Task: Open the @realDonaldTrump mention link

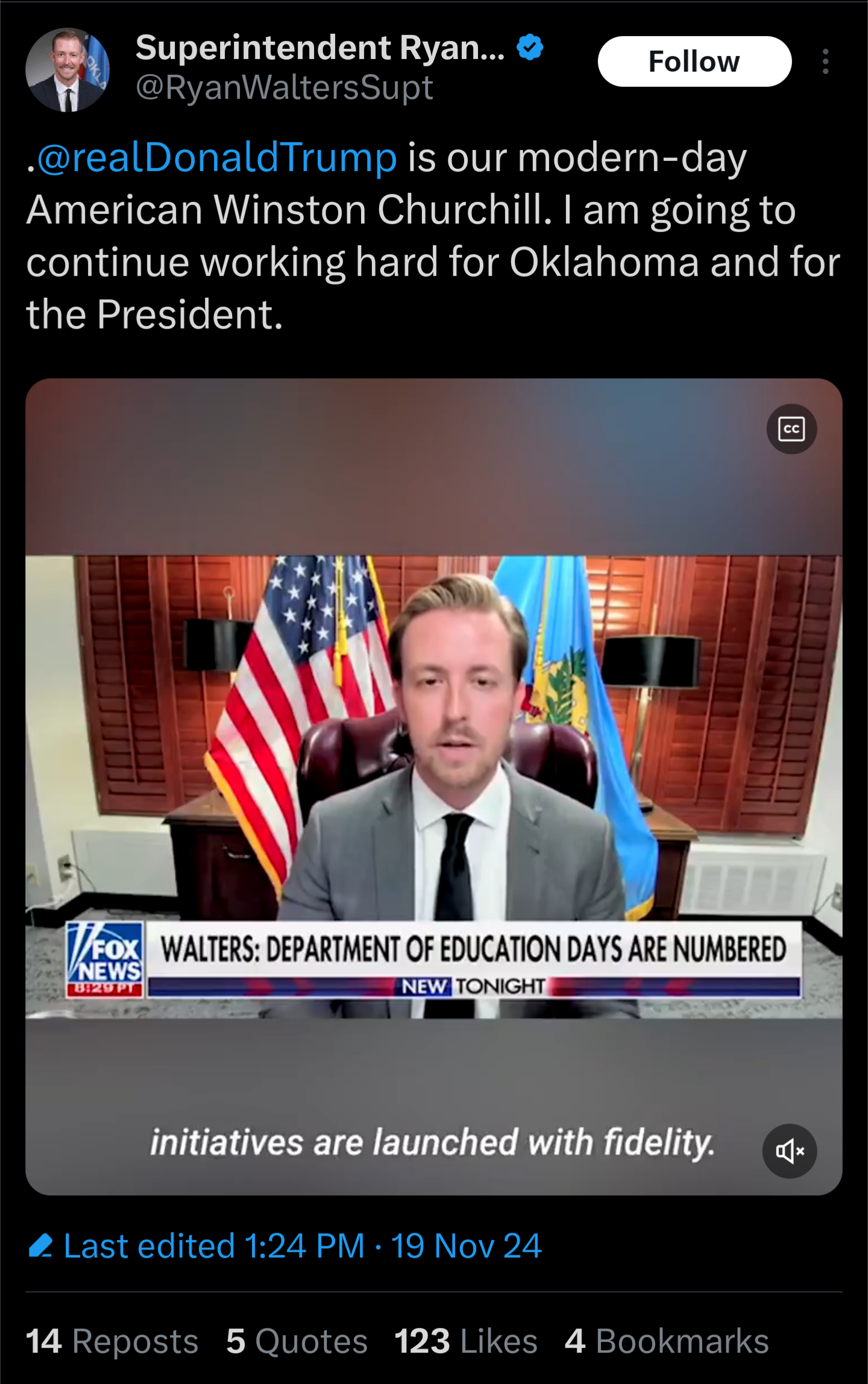Action: tap(217, 158)
